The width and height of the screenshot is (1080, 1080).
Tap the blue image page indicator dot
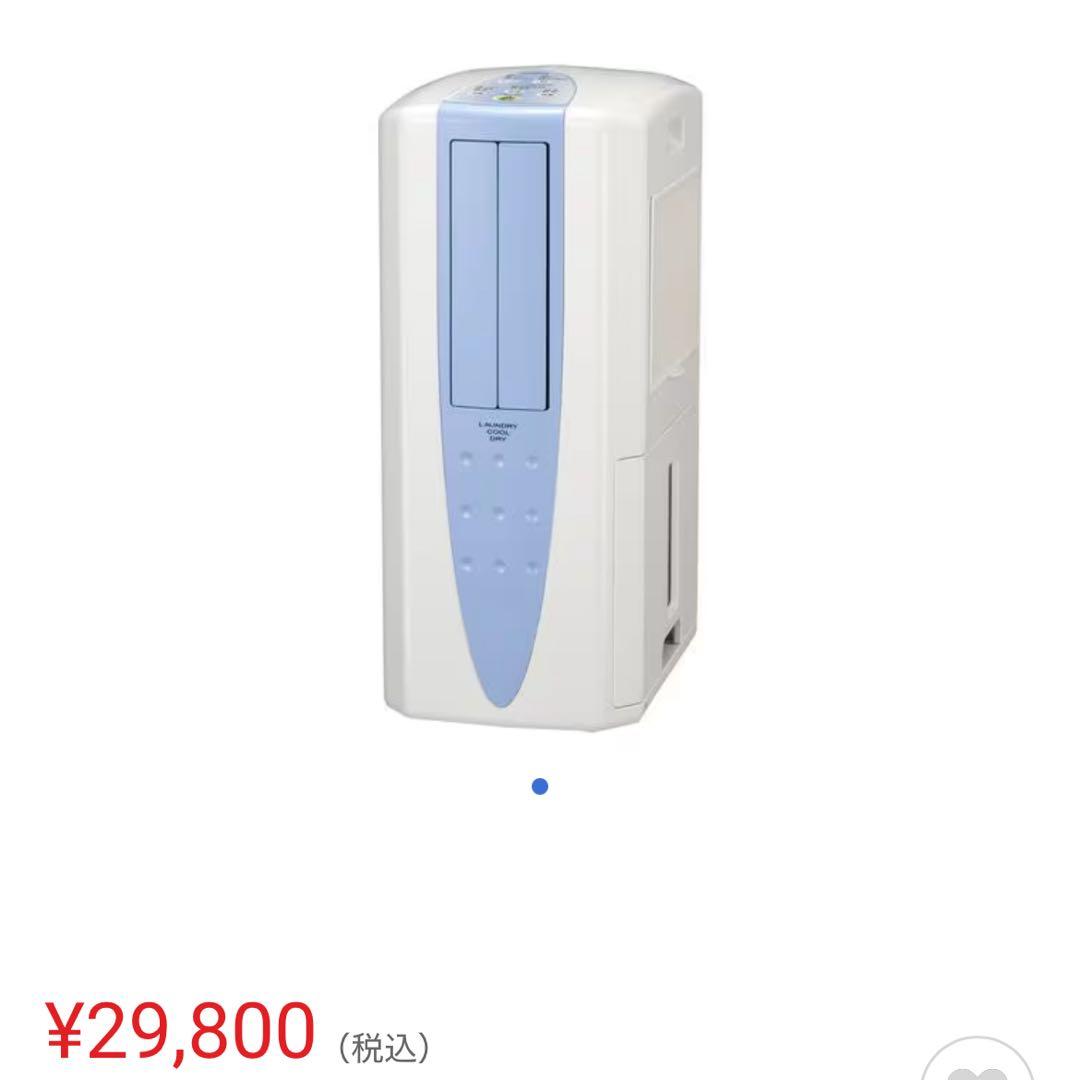[540, 787]
